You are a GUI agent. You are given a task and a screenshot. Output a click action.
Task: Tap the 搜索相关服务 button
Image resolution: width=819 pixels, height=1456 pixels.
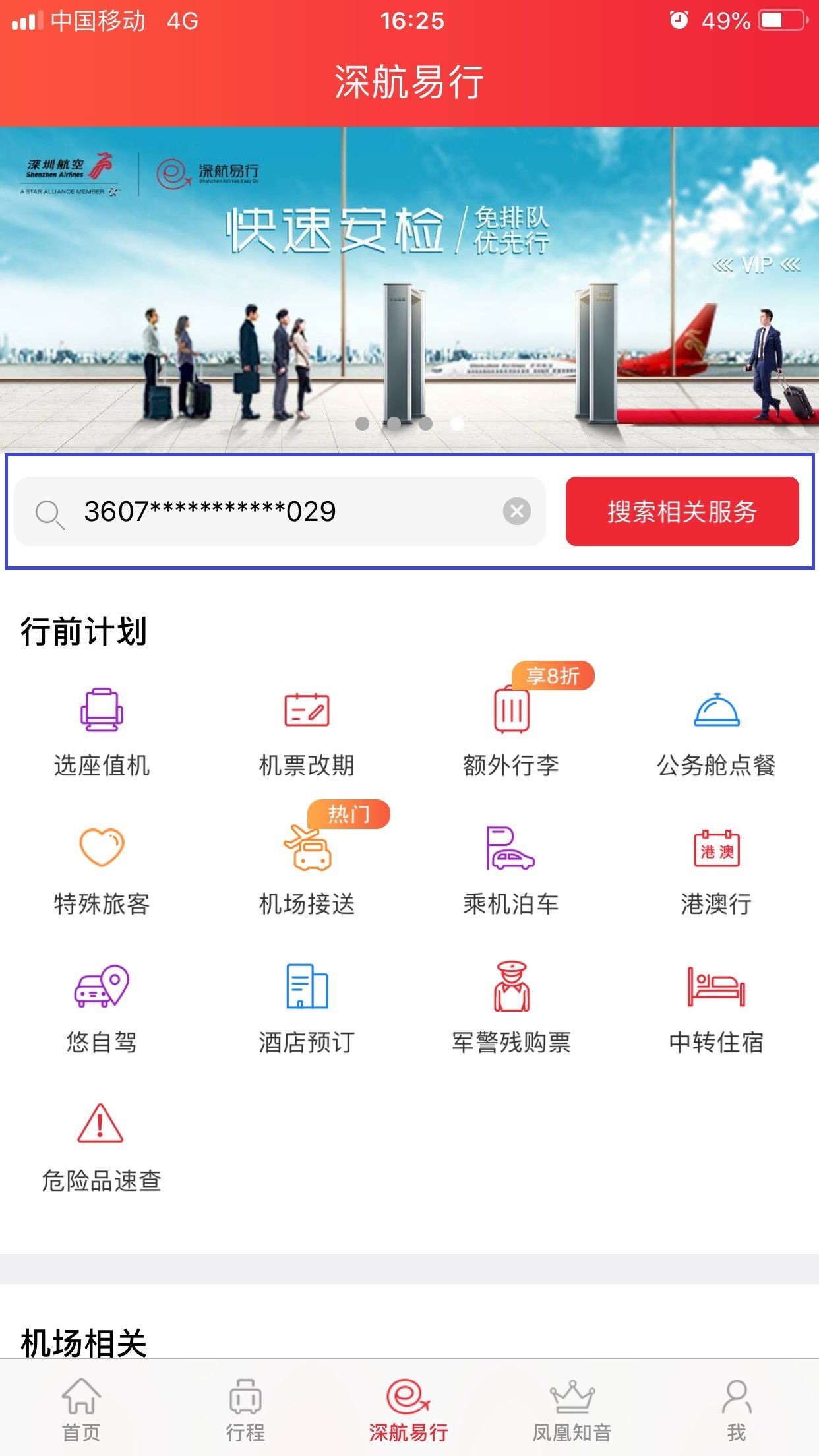[x=682, y=512]
